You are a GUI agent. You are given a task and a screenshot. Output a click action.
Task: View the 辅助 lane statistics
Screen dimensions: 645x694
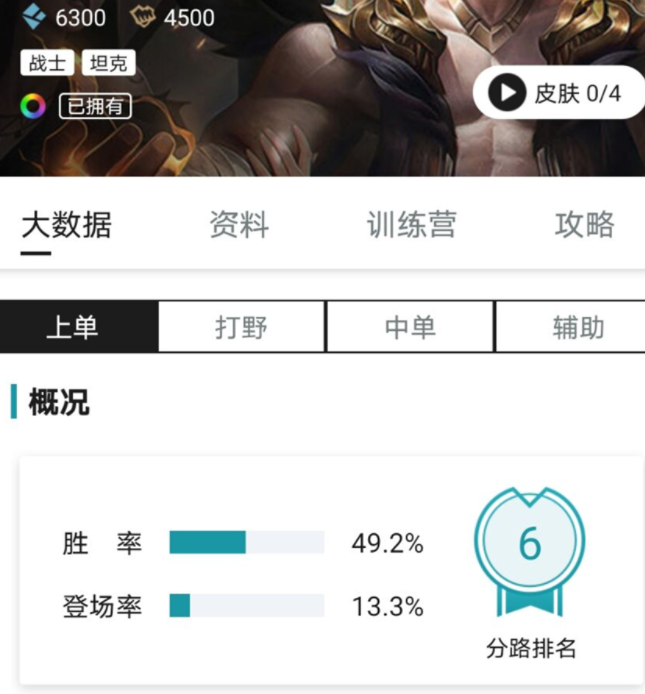[x=576, y=327]
